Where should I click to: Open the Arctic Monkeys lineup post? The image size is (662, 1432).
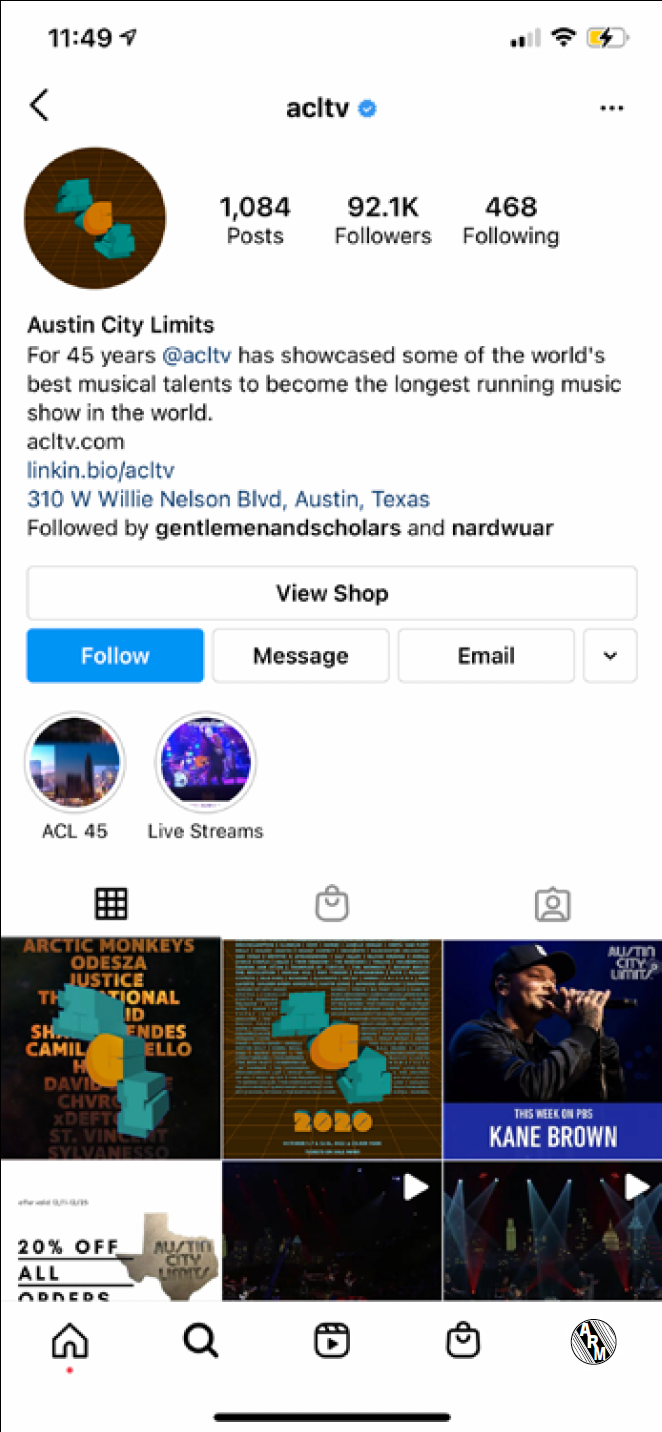point(110,1048)
